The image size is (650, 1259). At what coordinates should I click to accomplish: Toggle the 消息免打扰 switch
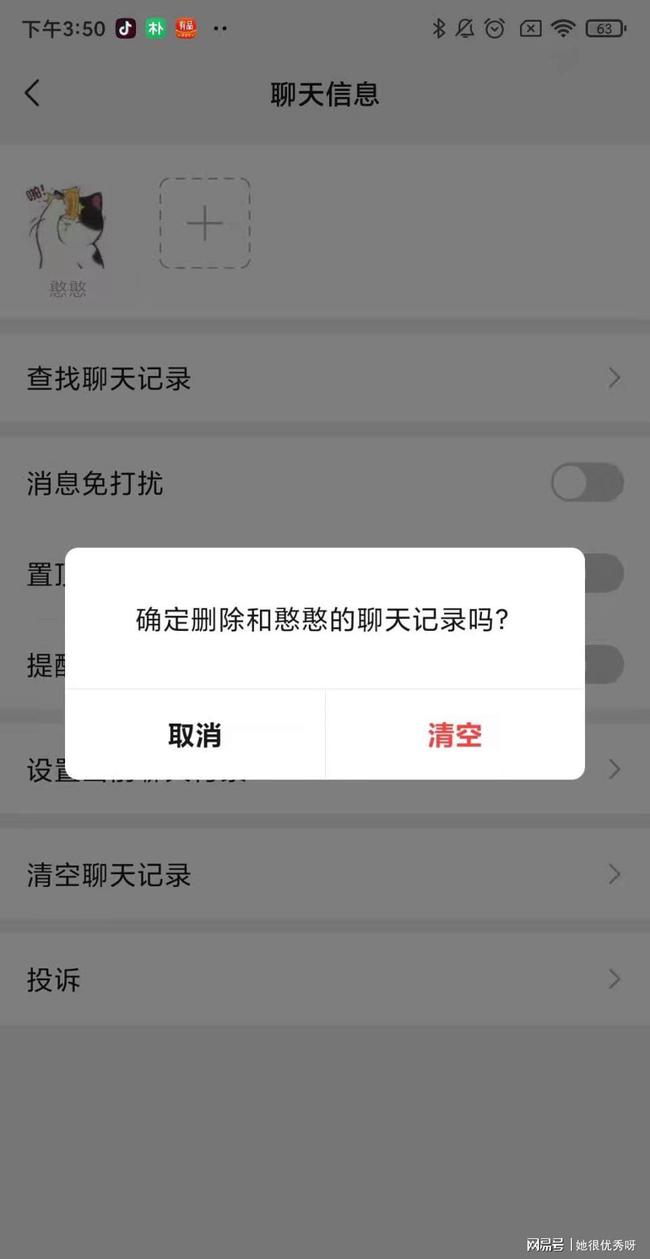point(587,484)
